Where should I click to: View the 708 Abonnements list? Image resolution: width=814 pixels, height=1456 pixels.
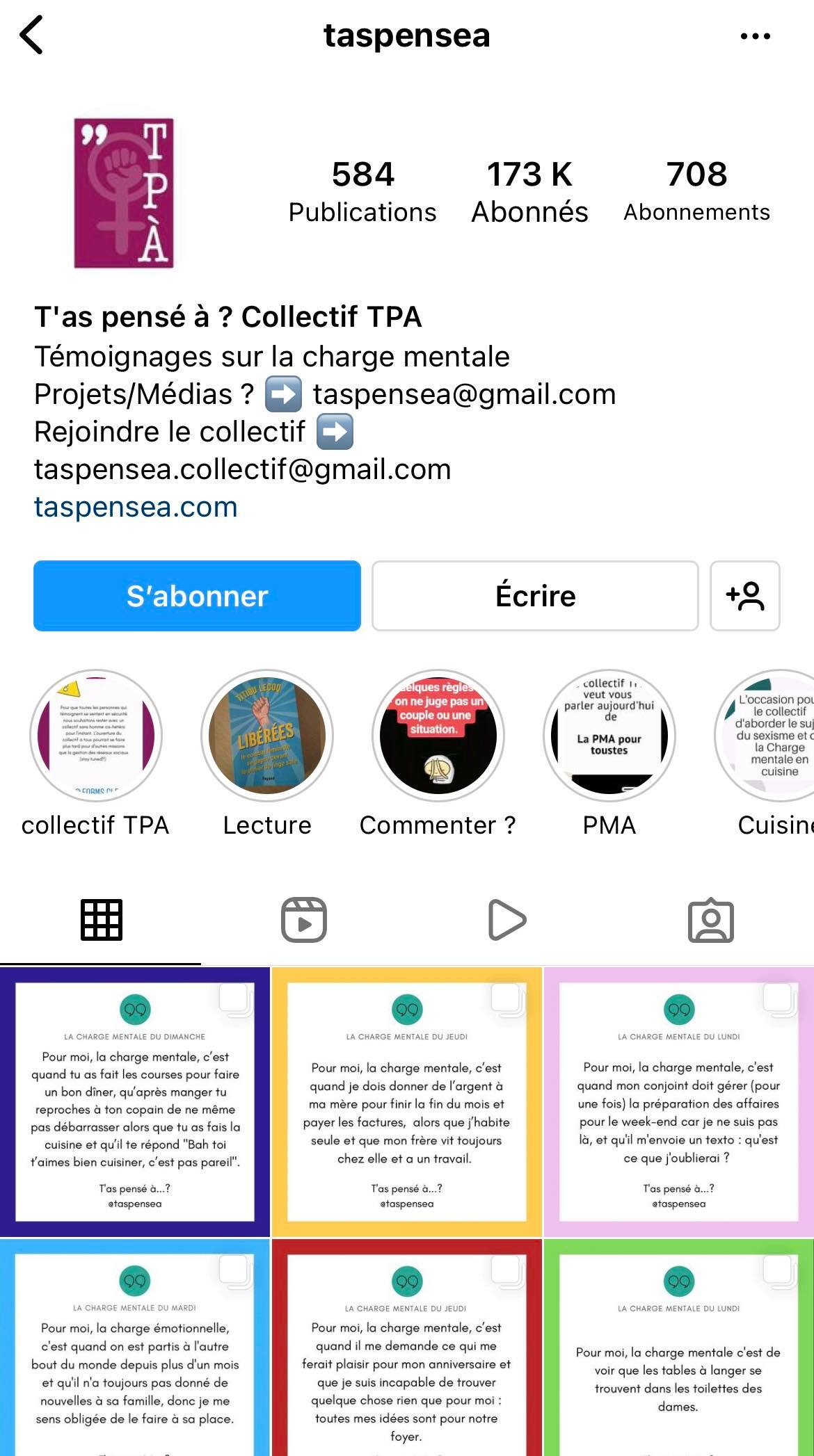[x=696, y=191]
